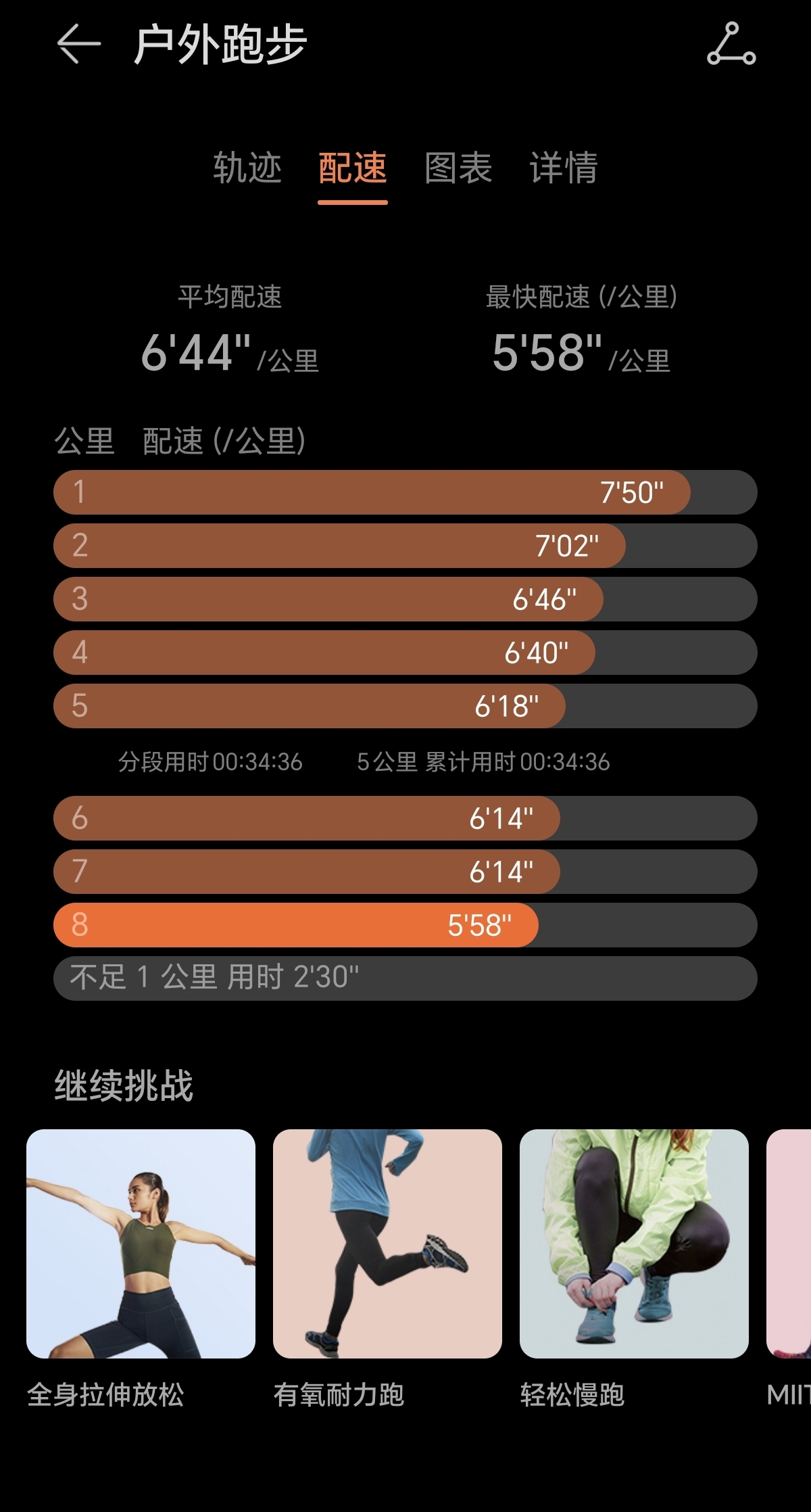This screenshot has width=811, height=1512.
Task: Open the route share icon
Action: [x=731, y=45]
